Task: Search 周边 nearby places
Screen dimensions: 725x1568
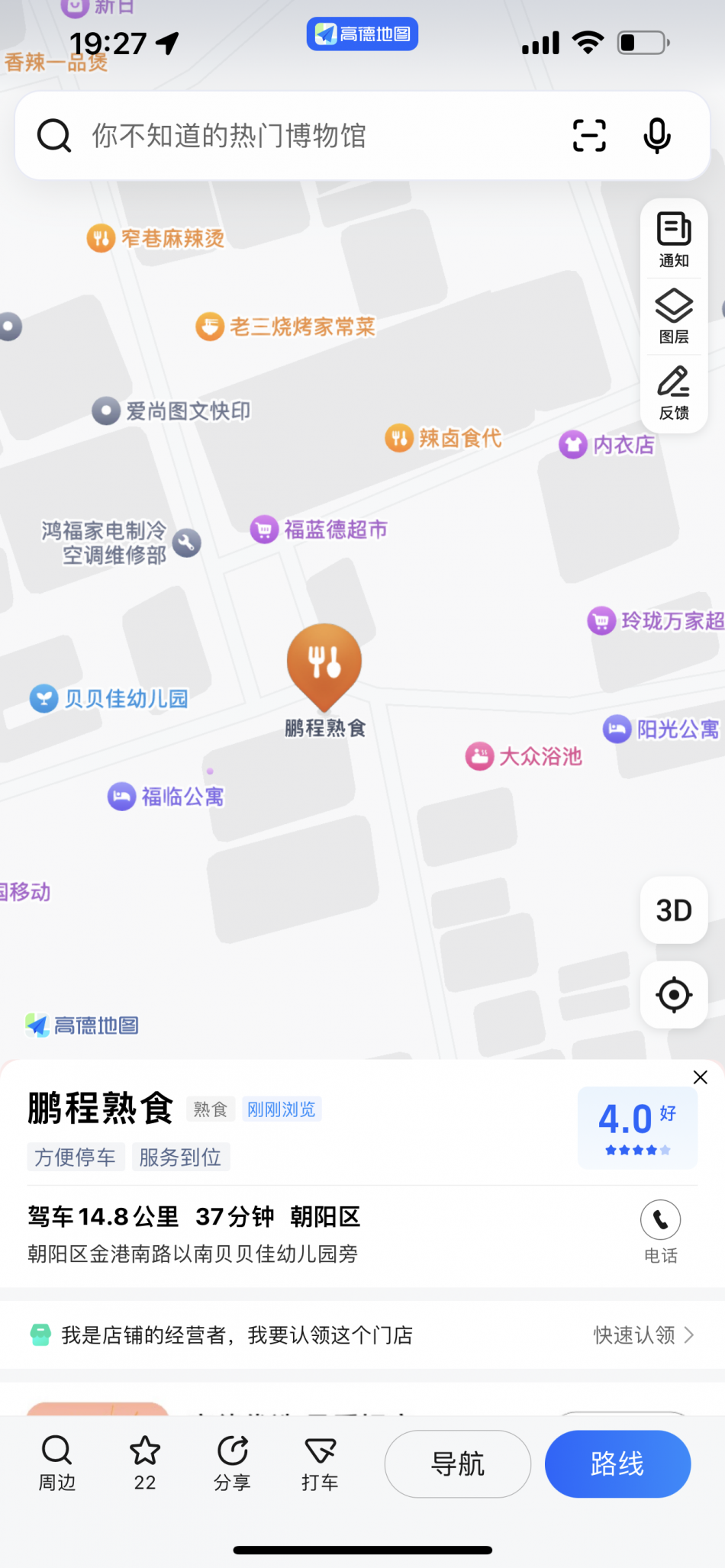Action: (57, 1463)
